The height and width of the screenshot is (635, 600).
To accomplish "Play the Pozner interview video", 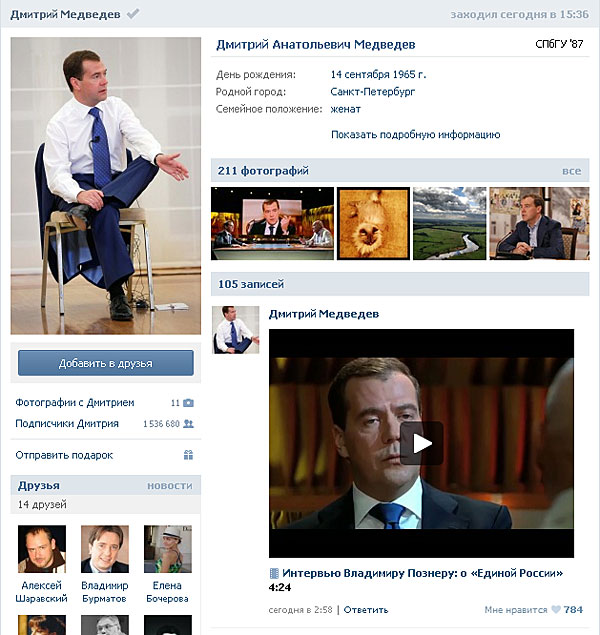I will [x=421, y=443].
